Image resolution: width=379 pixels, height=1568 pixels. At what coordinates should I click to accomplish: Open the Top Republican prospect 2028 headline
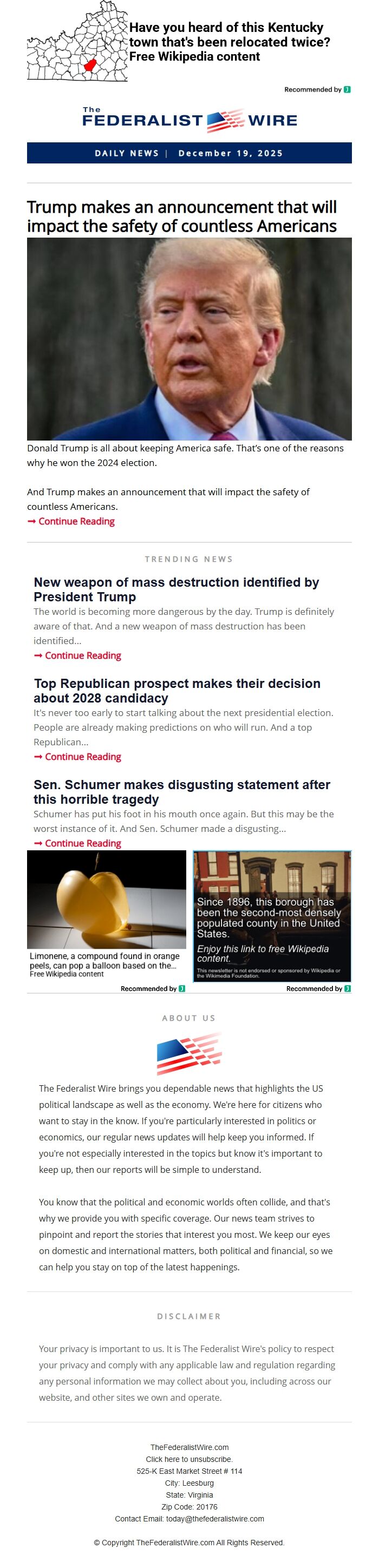point(177,690)
